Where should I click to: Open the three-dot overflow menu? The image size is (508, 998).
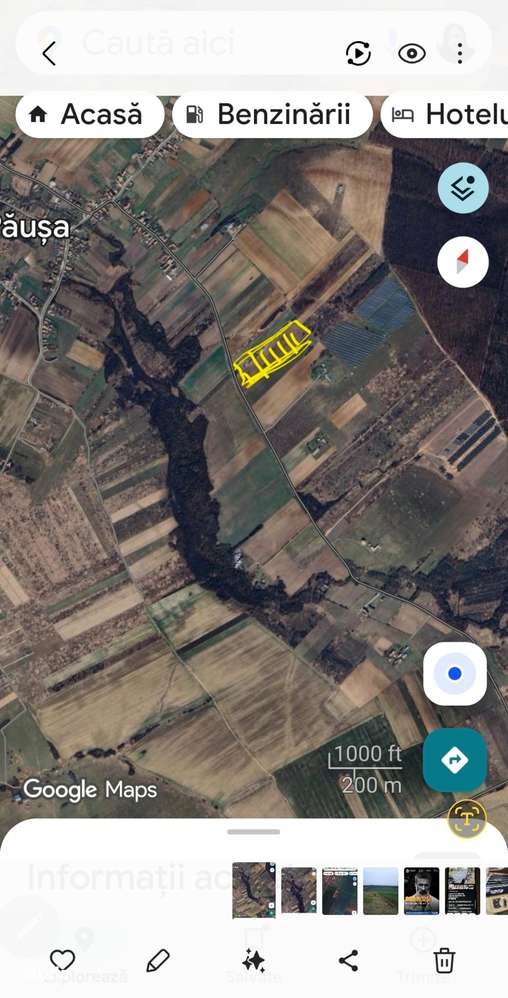(x=460, y=53)
